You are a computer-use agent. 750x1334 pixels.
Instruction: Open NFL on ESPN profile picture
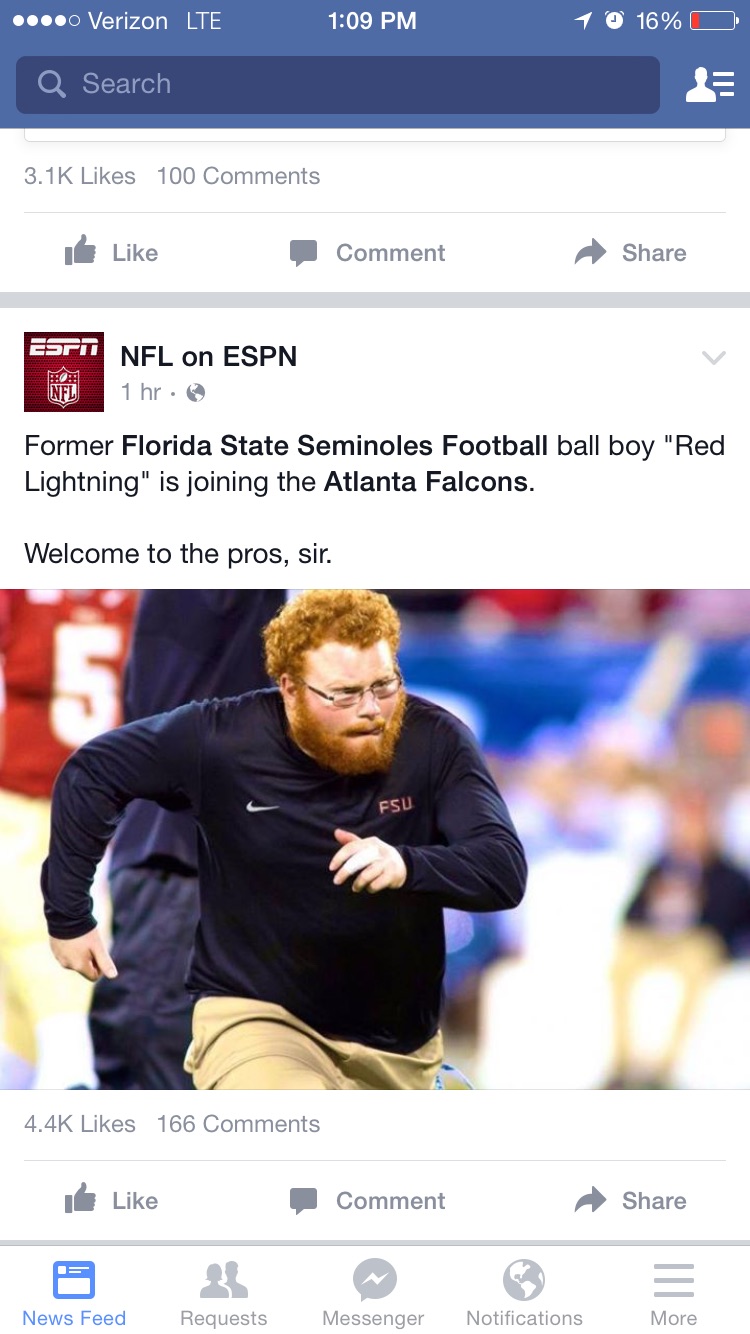coord(64,372)
